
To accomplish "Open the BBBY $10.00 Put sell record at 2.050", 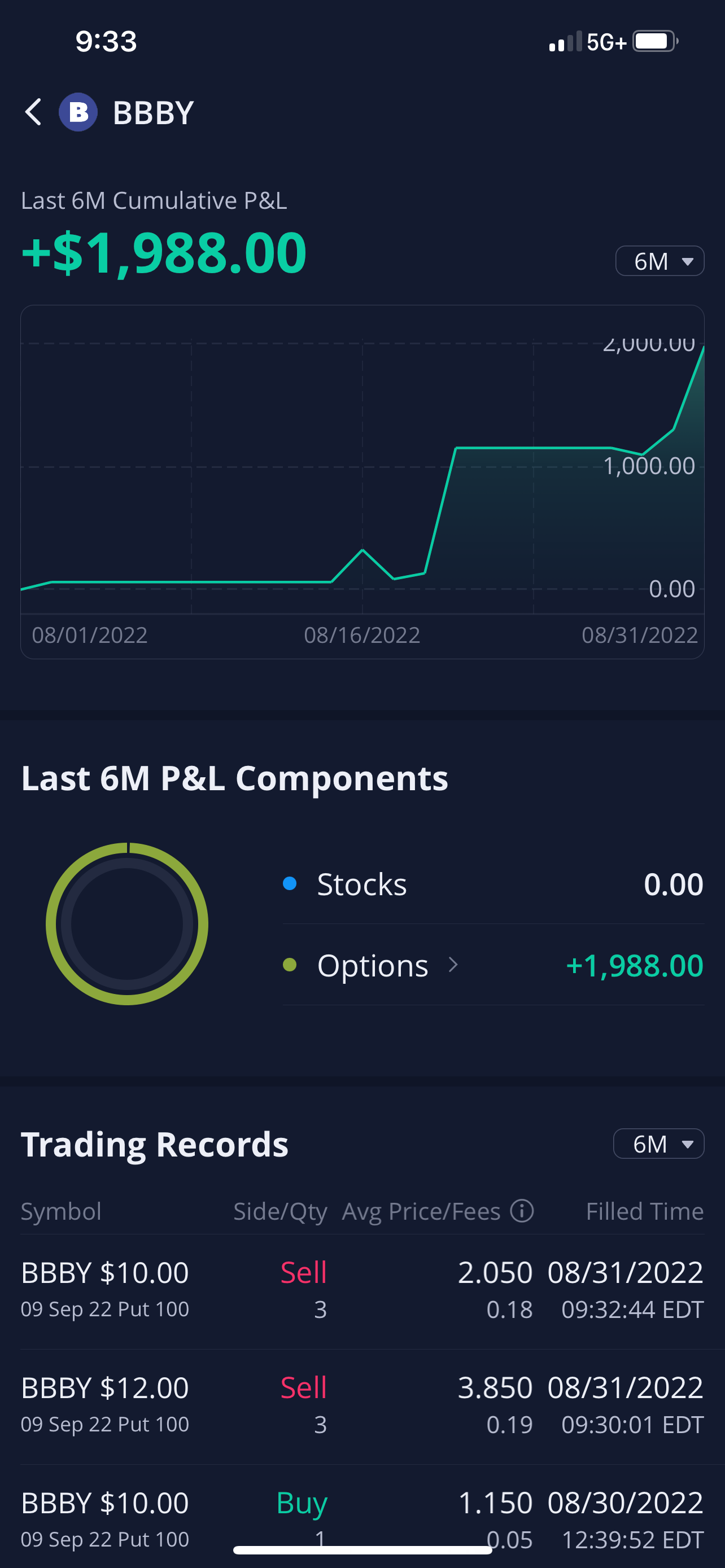I will point(362,1291).
